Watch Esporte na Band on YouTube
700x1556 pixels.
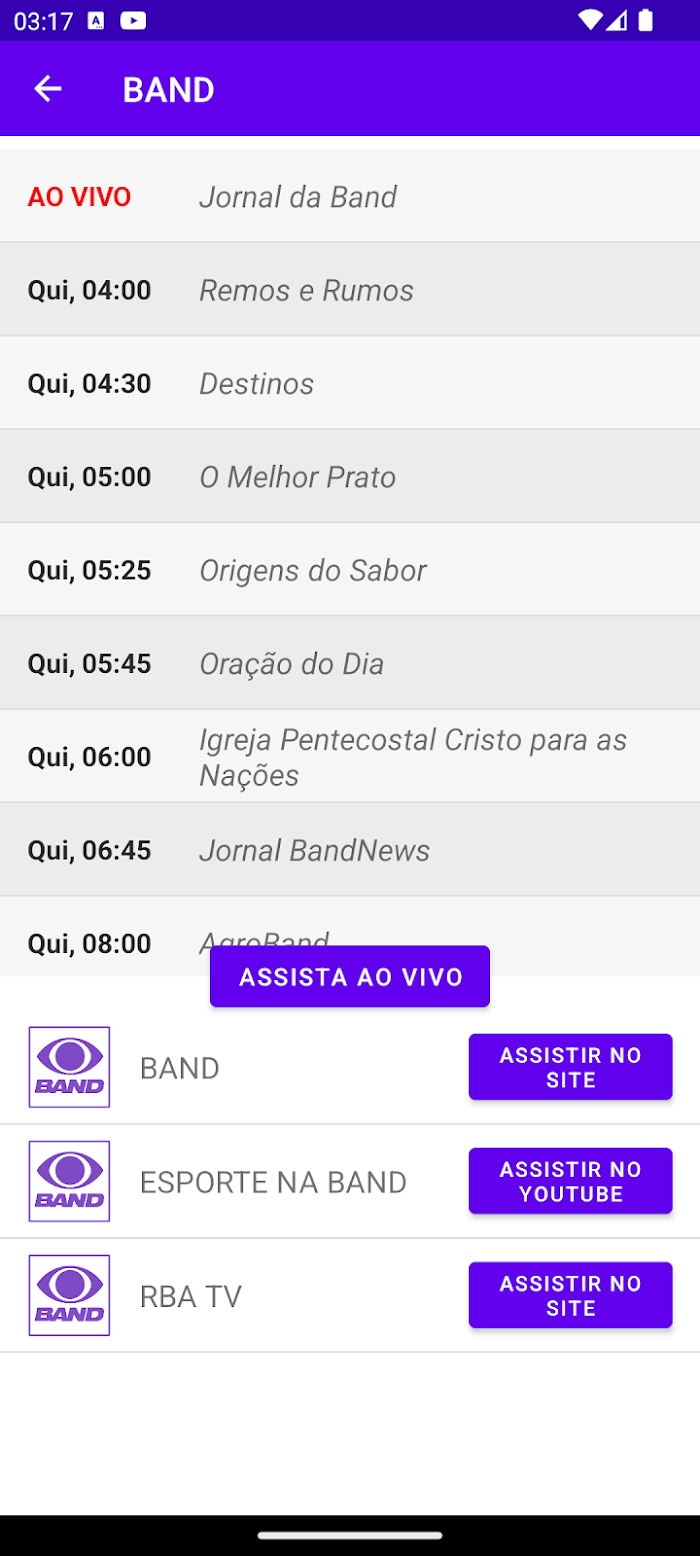(x=570, y=1181)
